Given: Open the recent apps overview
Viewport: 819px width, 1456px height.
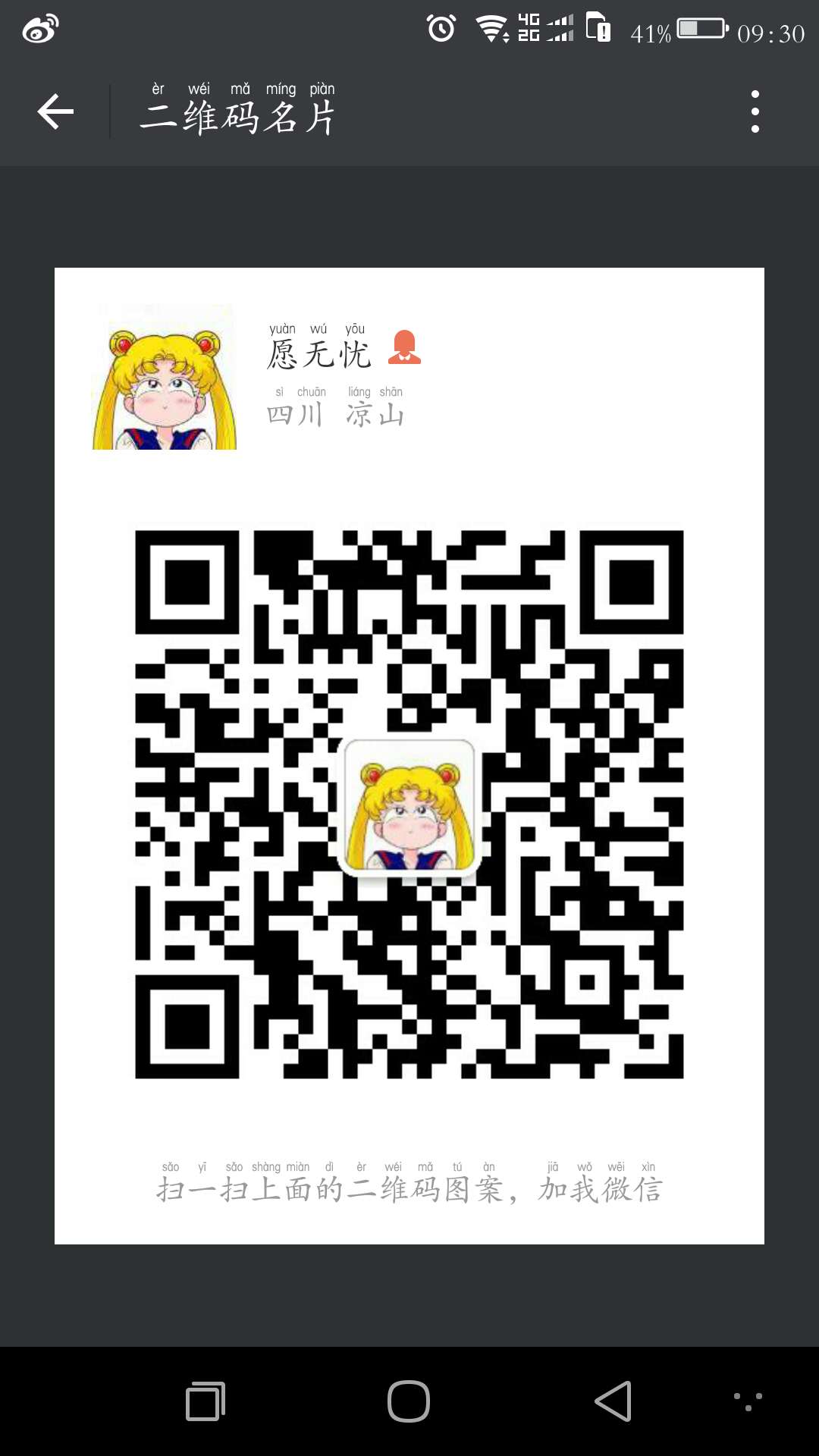Looking at the screenshot, I should click(x=206, y=1401).
